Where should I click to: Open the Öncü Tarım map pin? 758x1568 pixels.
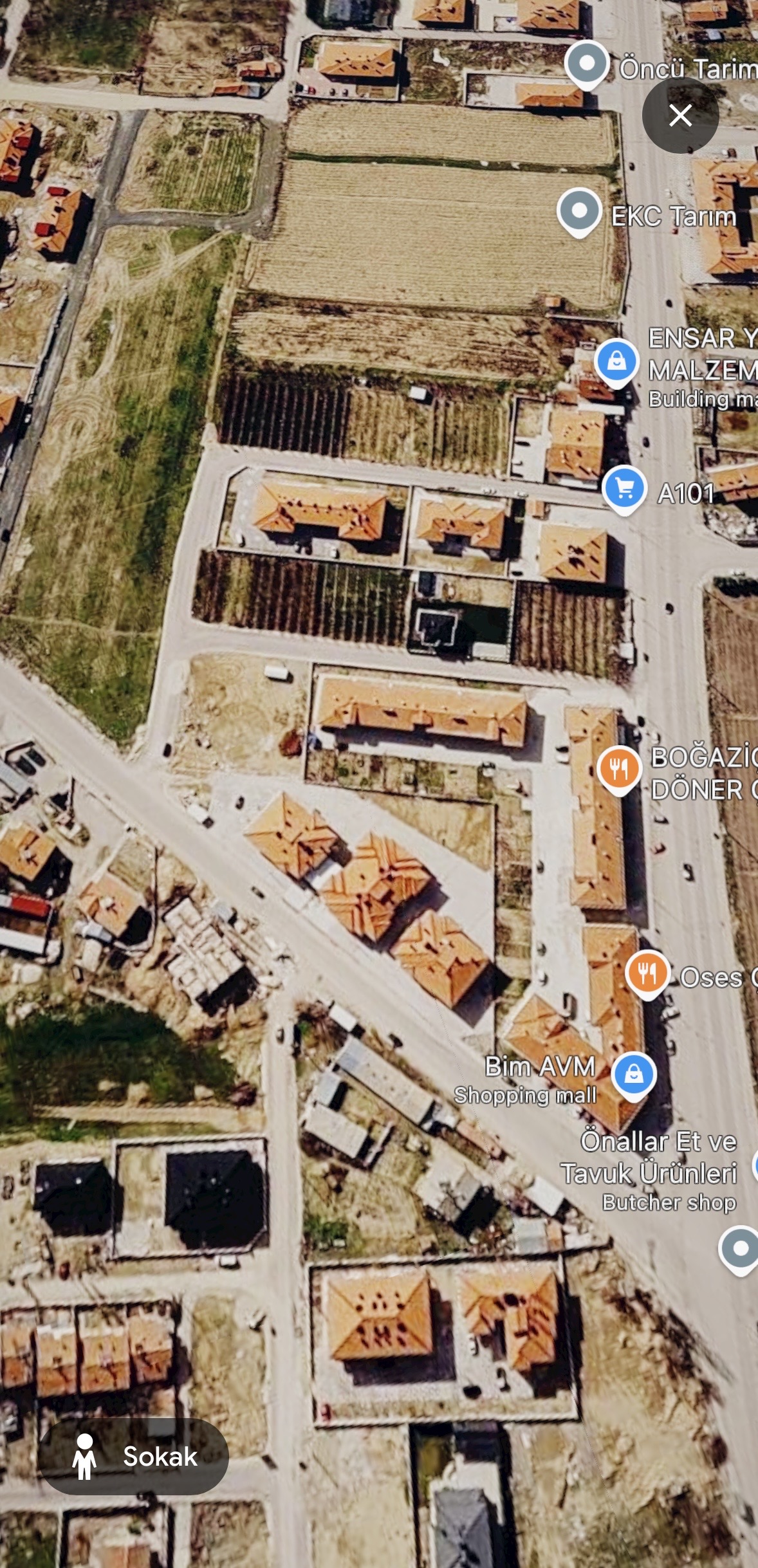(x=587, y=65)
